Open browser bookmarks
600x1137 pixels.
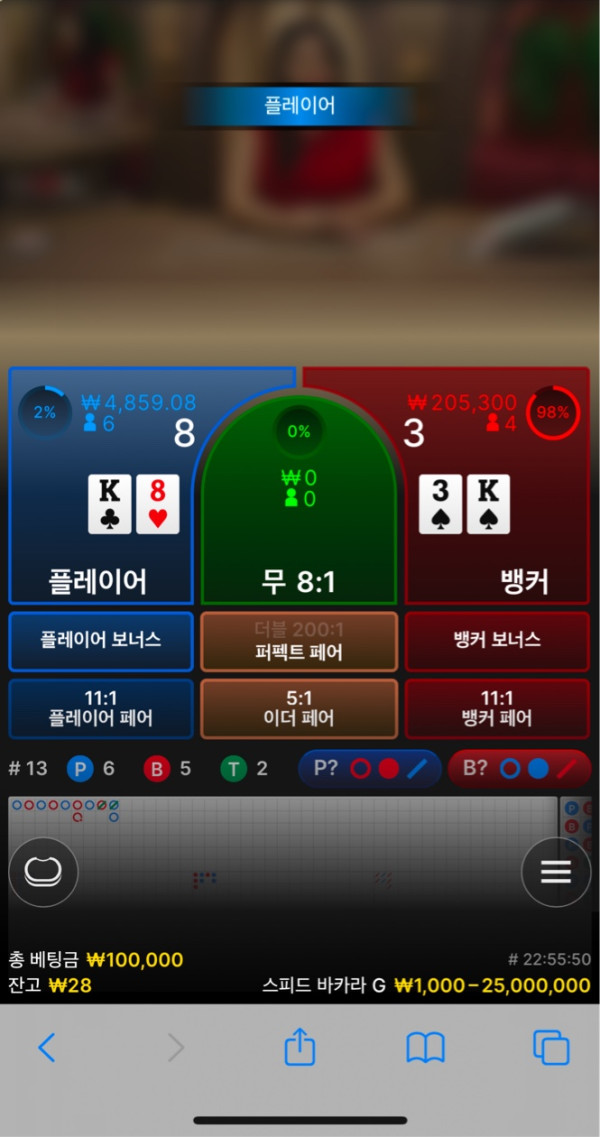(425, 1047)
